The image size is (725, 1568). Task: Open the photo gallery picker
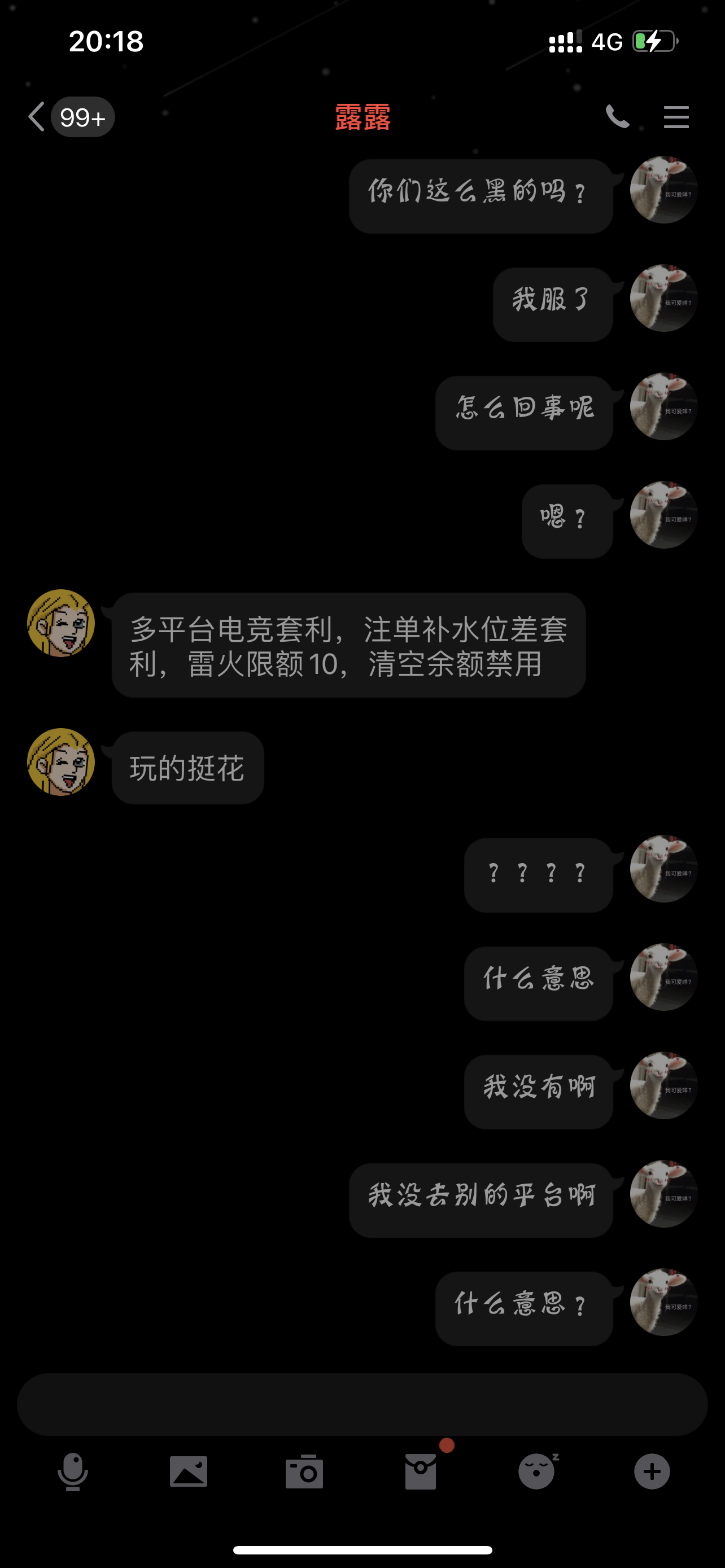tap(189, 1471)
